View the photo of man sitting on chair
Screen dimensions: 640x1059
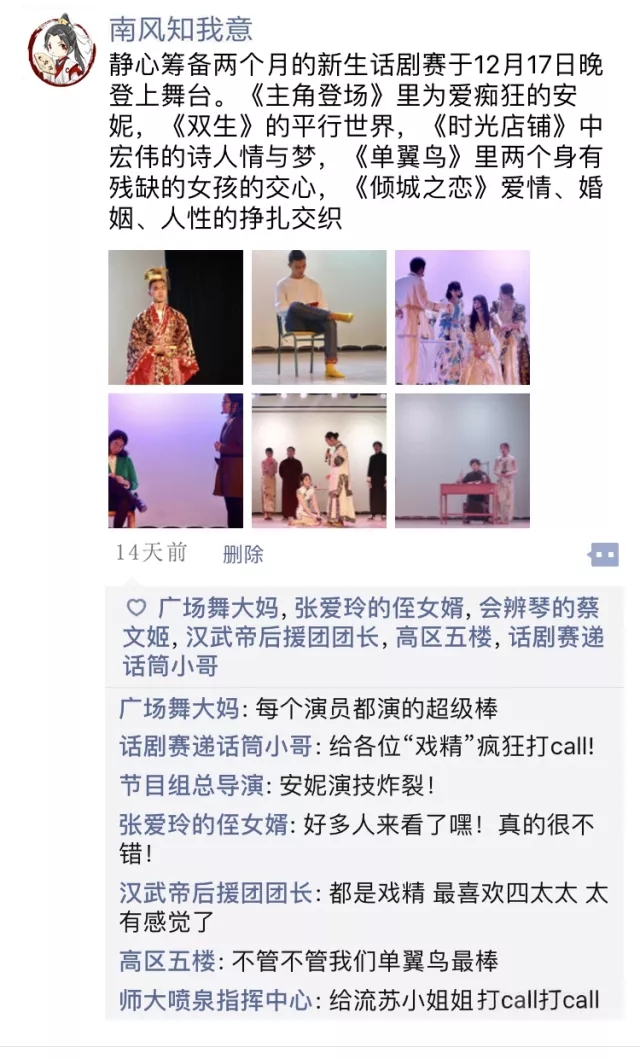click(319, 317)
